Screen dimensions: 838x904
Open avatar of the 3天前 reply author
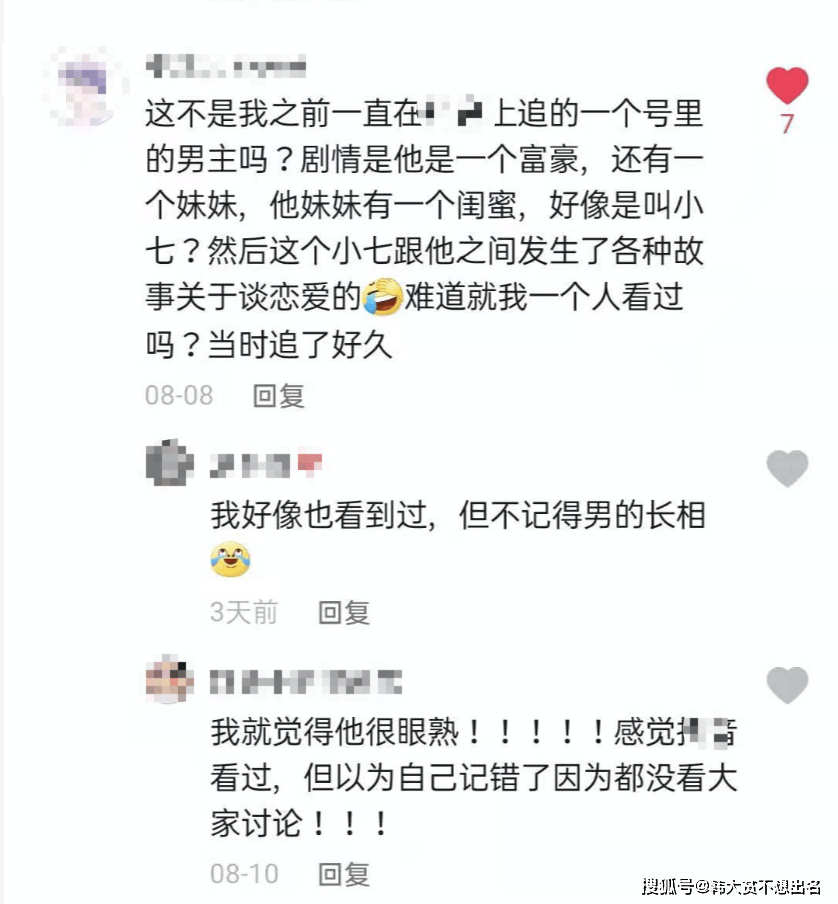[x=170, y=463]
